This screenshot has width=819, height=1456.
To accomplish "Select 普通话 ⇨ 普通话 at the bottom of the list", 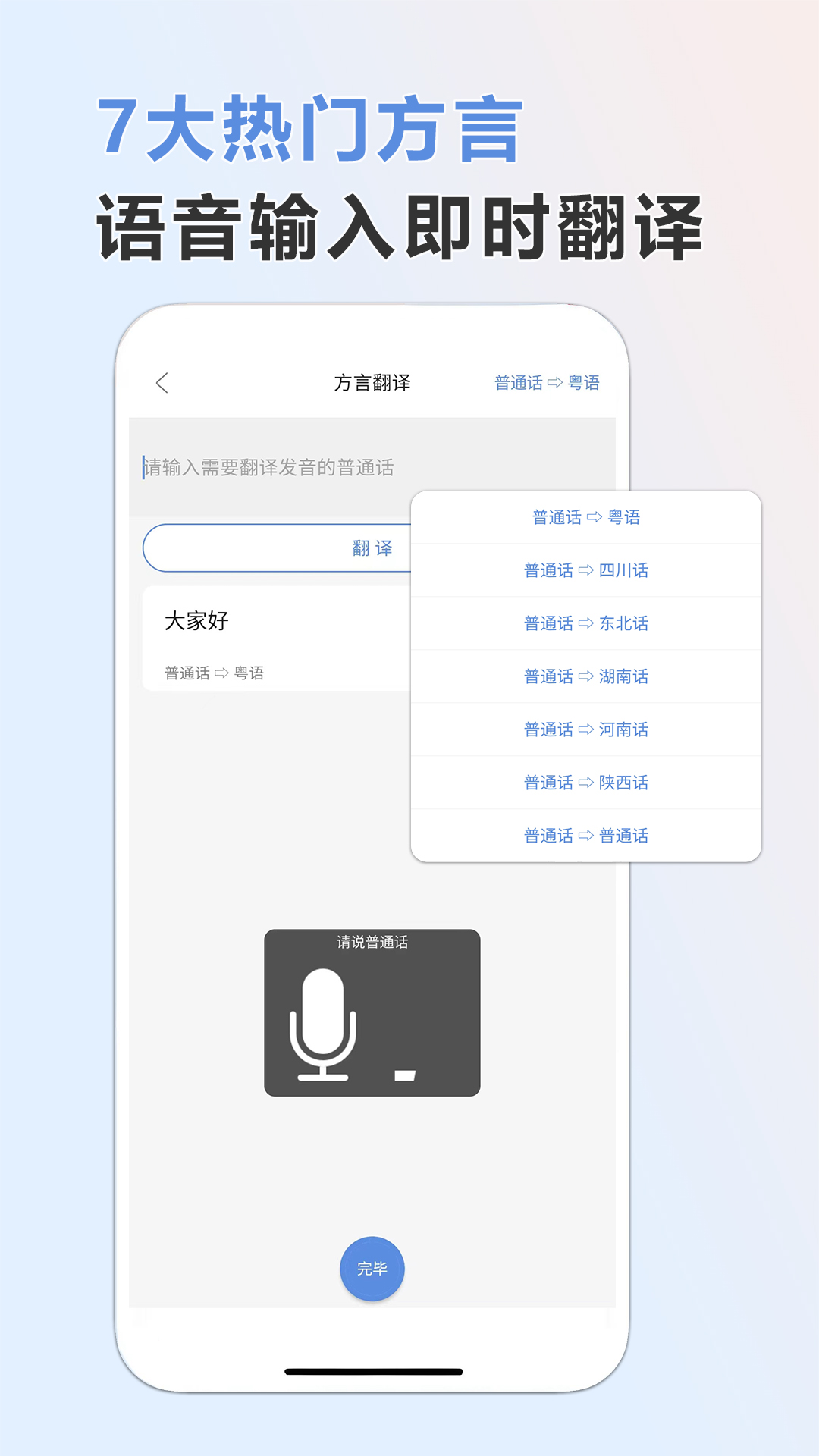I will point(588,835).
